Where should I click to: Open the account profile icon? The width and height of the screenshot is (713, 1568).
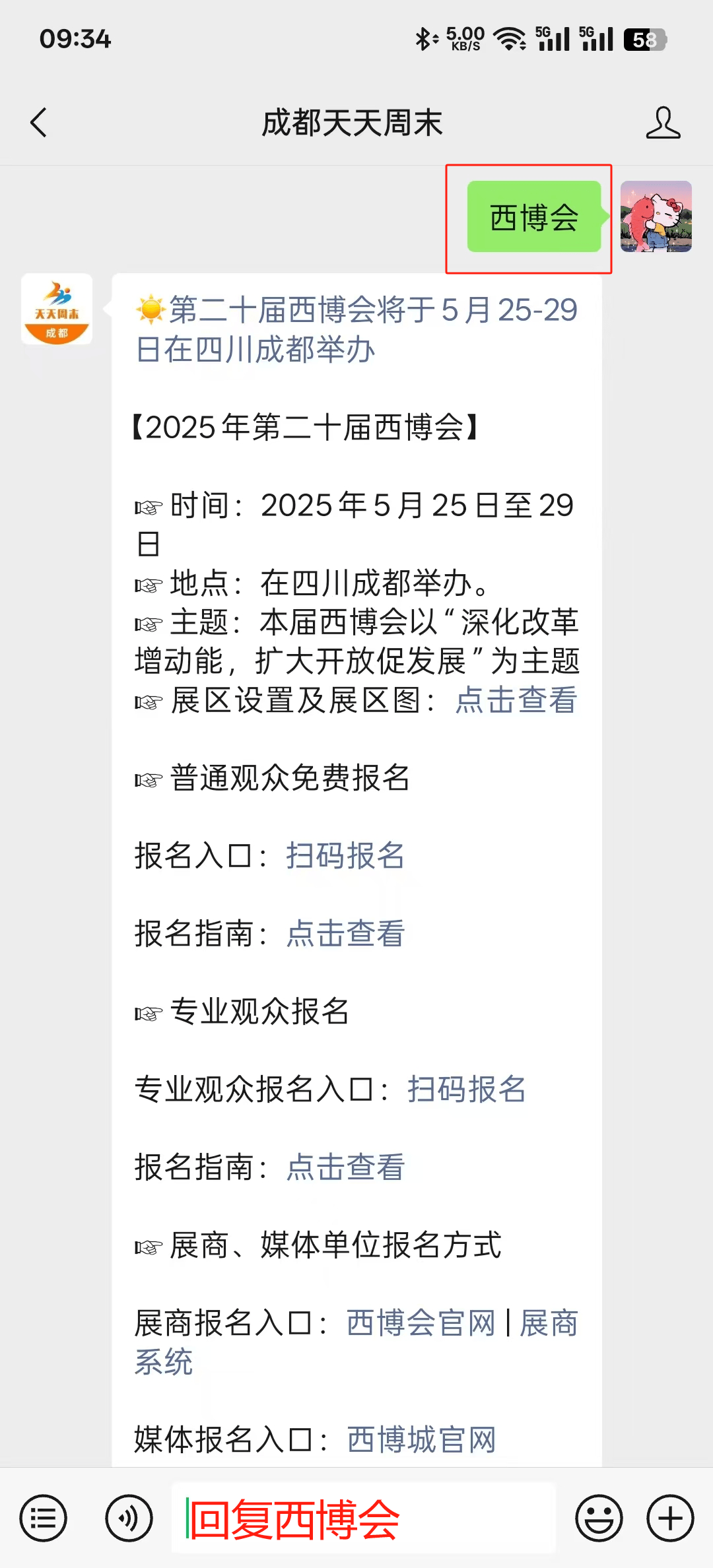pos(662,123)
